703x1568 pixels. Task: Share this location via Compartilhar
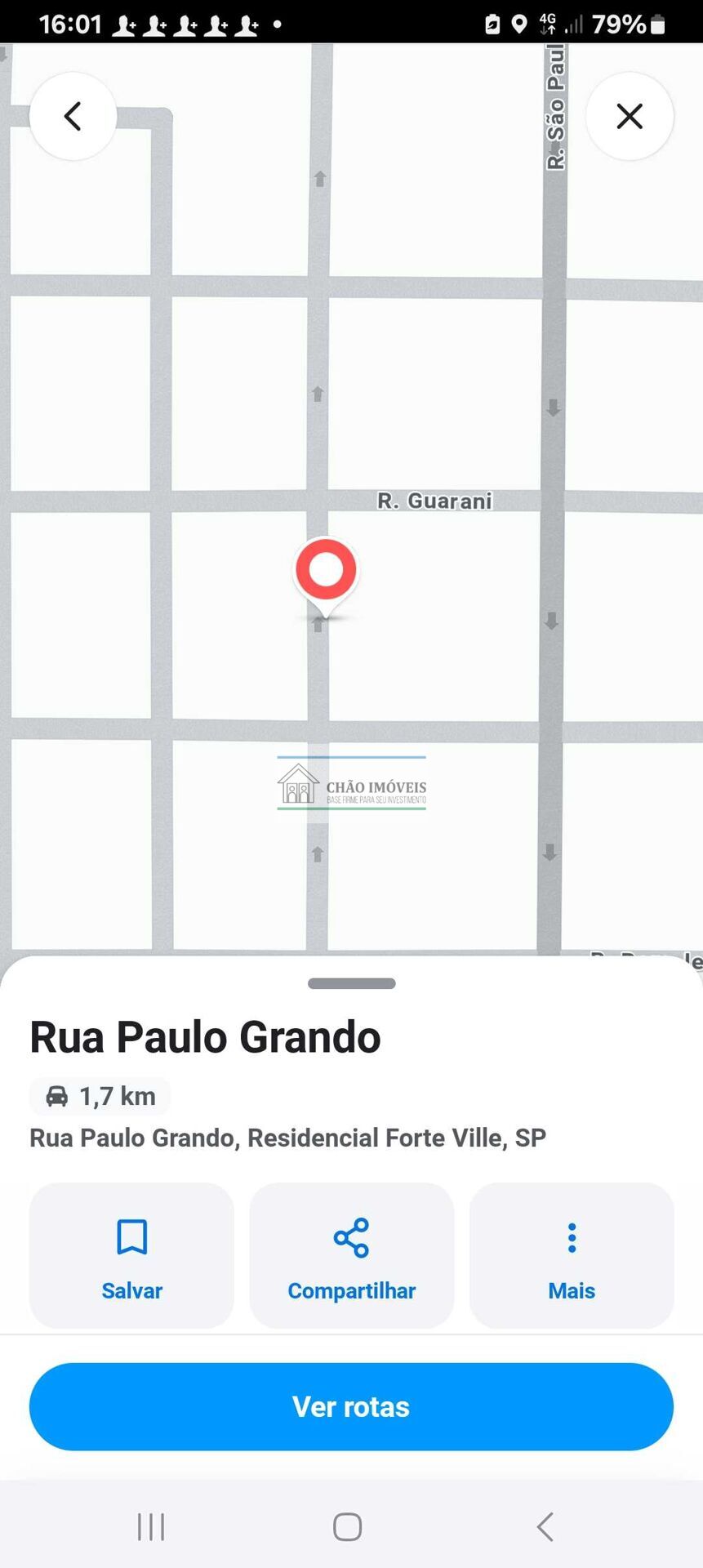click(351, 1255)
